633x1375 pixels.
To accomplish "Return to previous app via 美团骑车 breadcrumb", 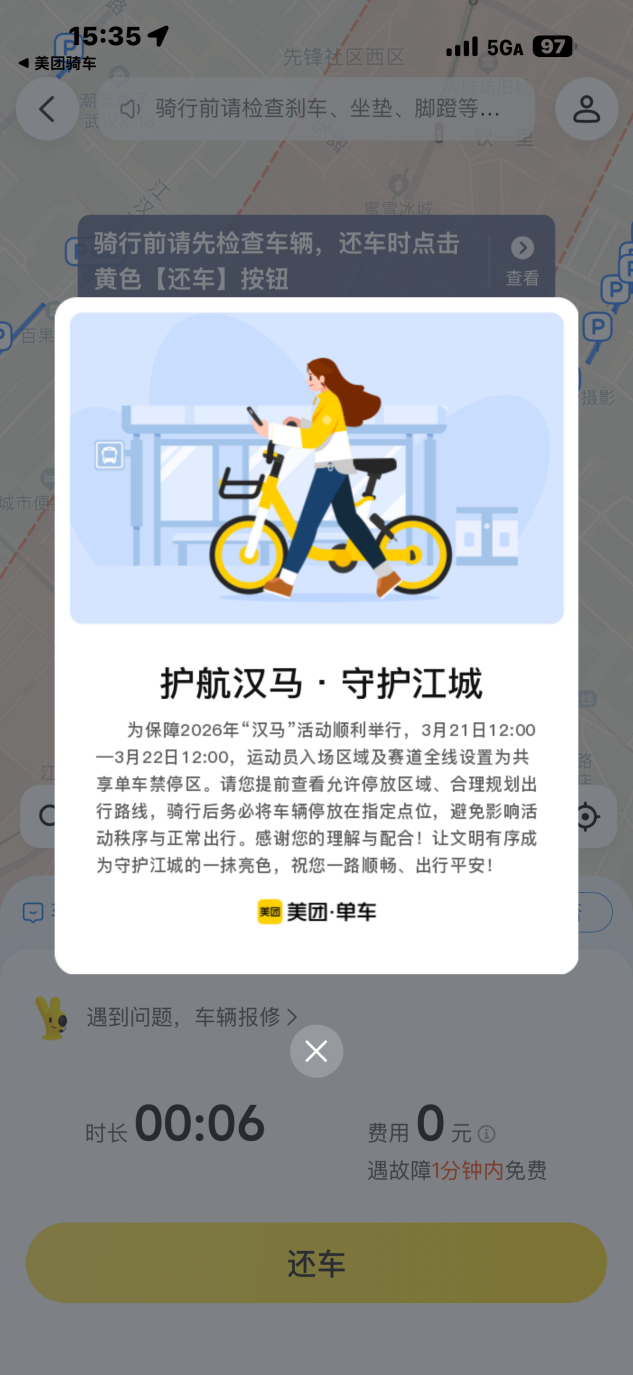I will (x=58, y=63).
